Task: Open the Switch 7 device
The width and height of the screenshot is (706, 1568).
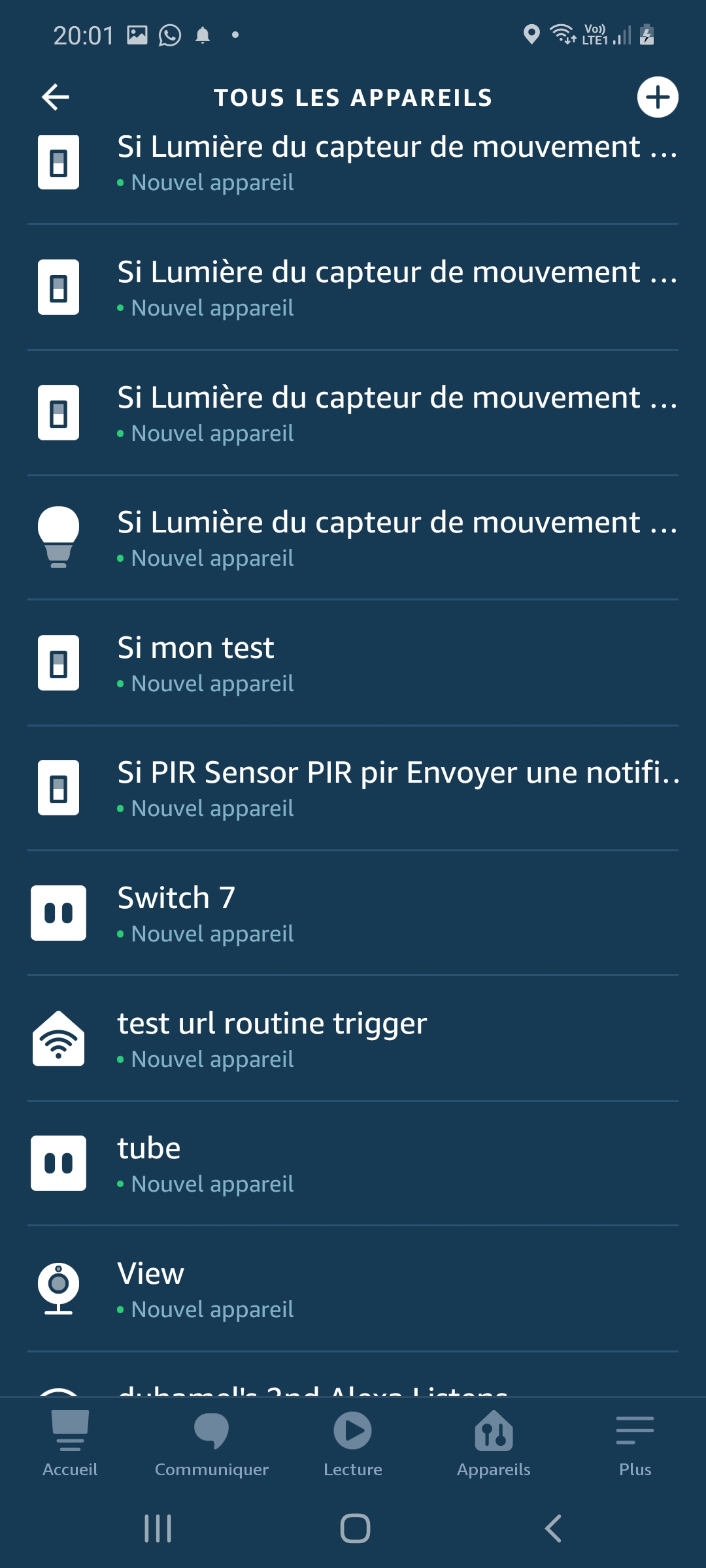Action: tap(353, 913)
